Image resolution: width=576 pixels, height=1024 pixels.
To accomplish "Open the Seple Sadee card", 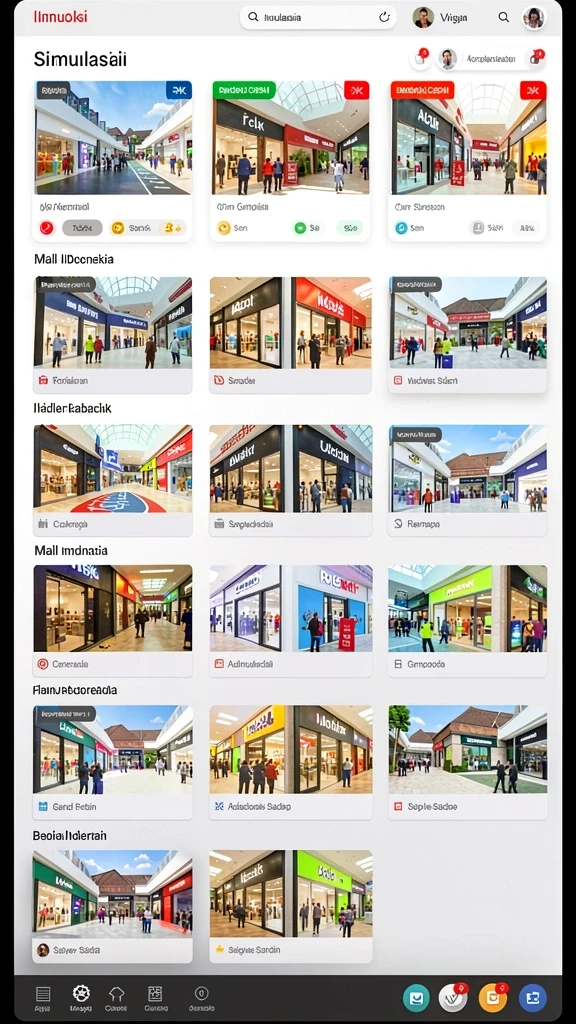I will pos(468,761).
